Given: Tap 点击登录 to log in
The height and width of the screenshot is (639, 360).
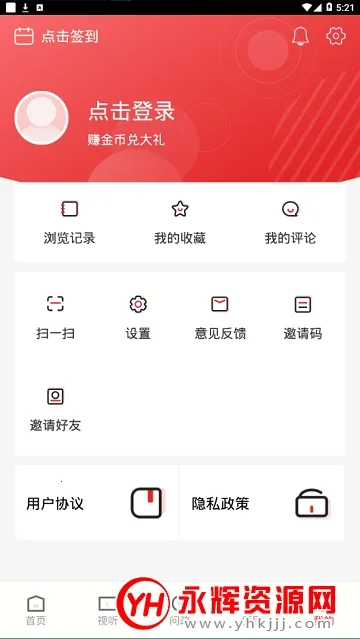Looking at the screenshot, I should click(132, 111).
